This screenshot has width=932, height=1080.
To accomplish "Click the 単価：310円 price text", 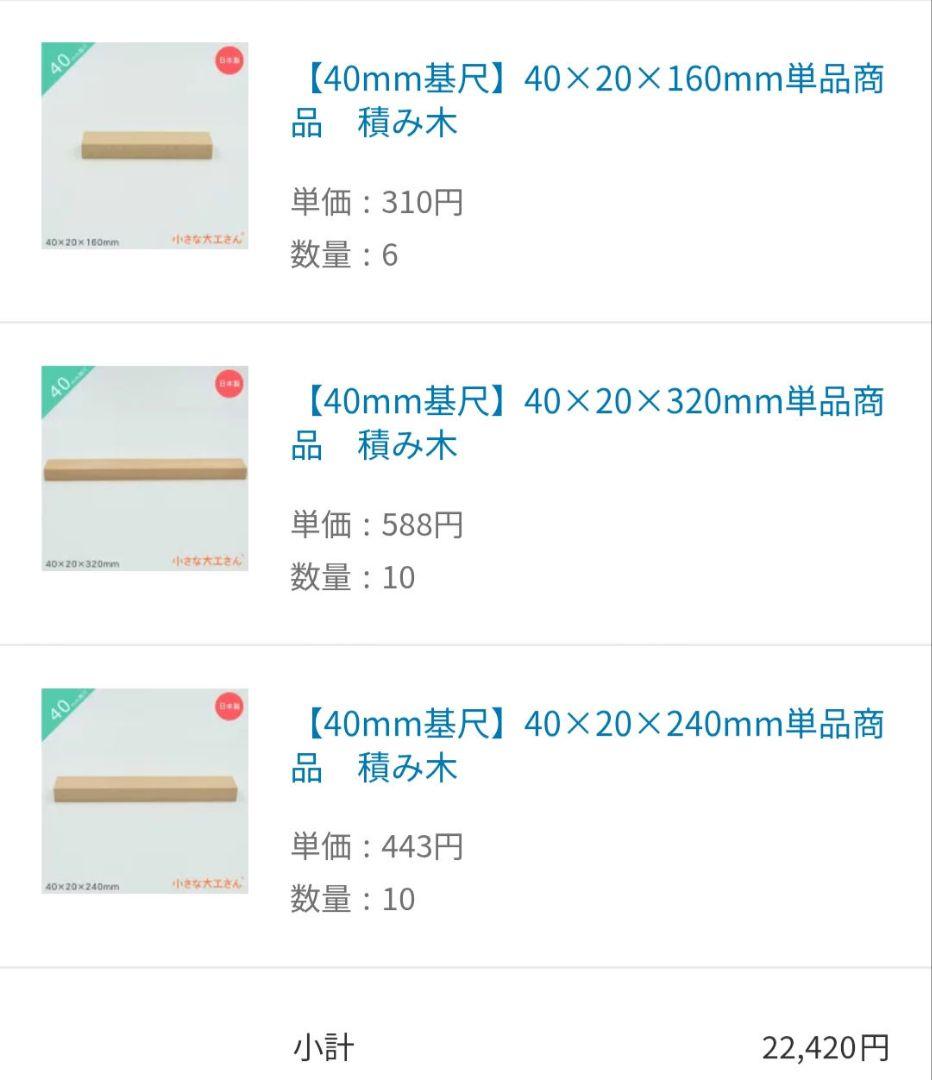I will [x=375, y=200].
